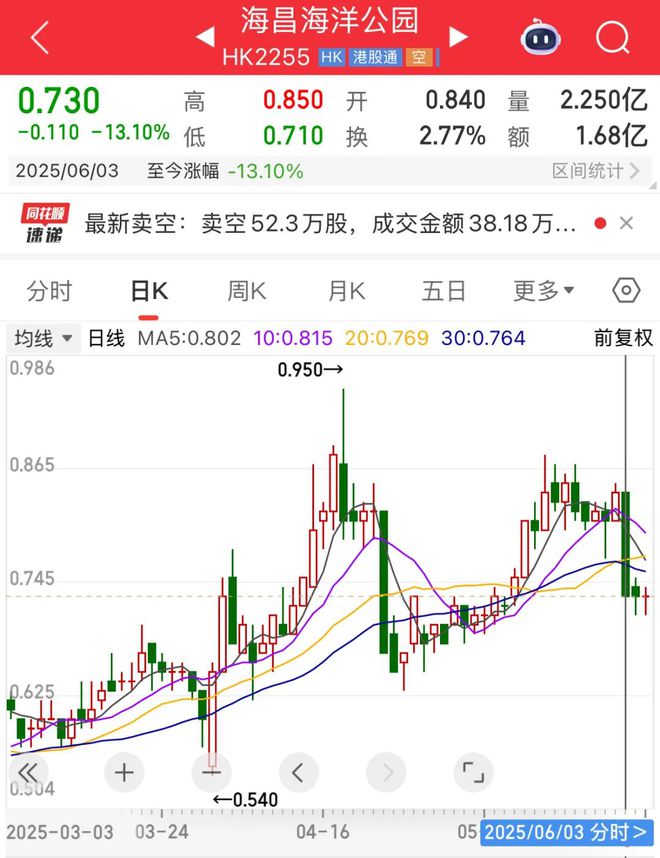Open the AI robot assistant
The width and height of the screenshot is (660, 858).
tap(540, 38)
